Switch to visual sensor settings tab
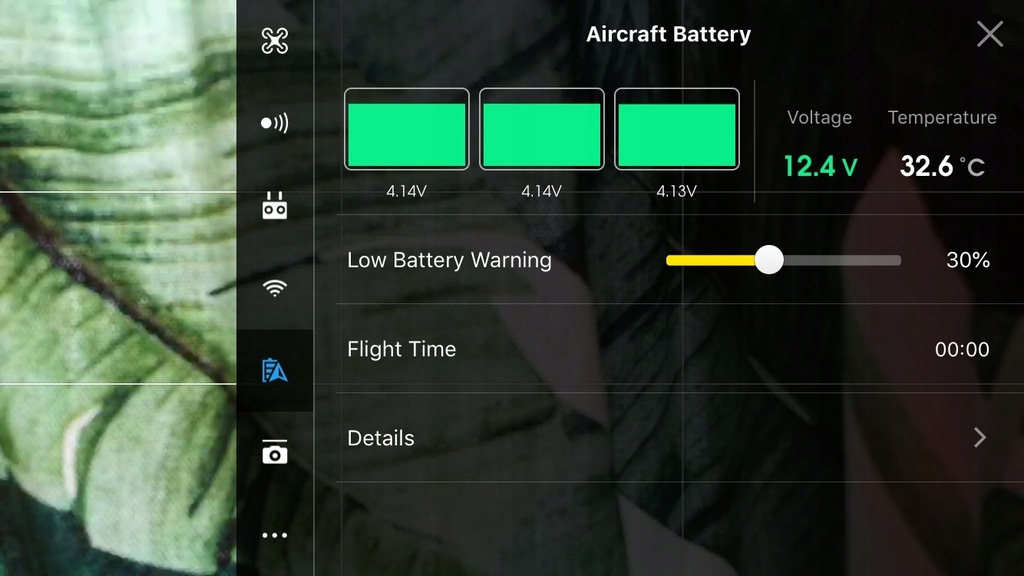 click(x=274, y=123)
